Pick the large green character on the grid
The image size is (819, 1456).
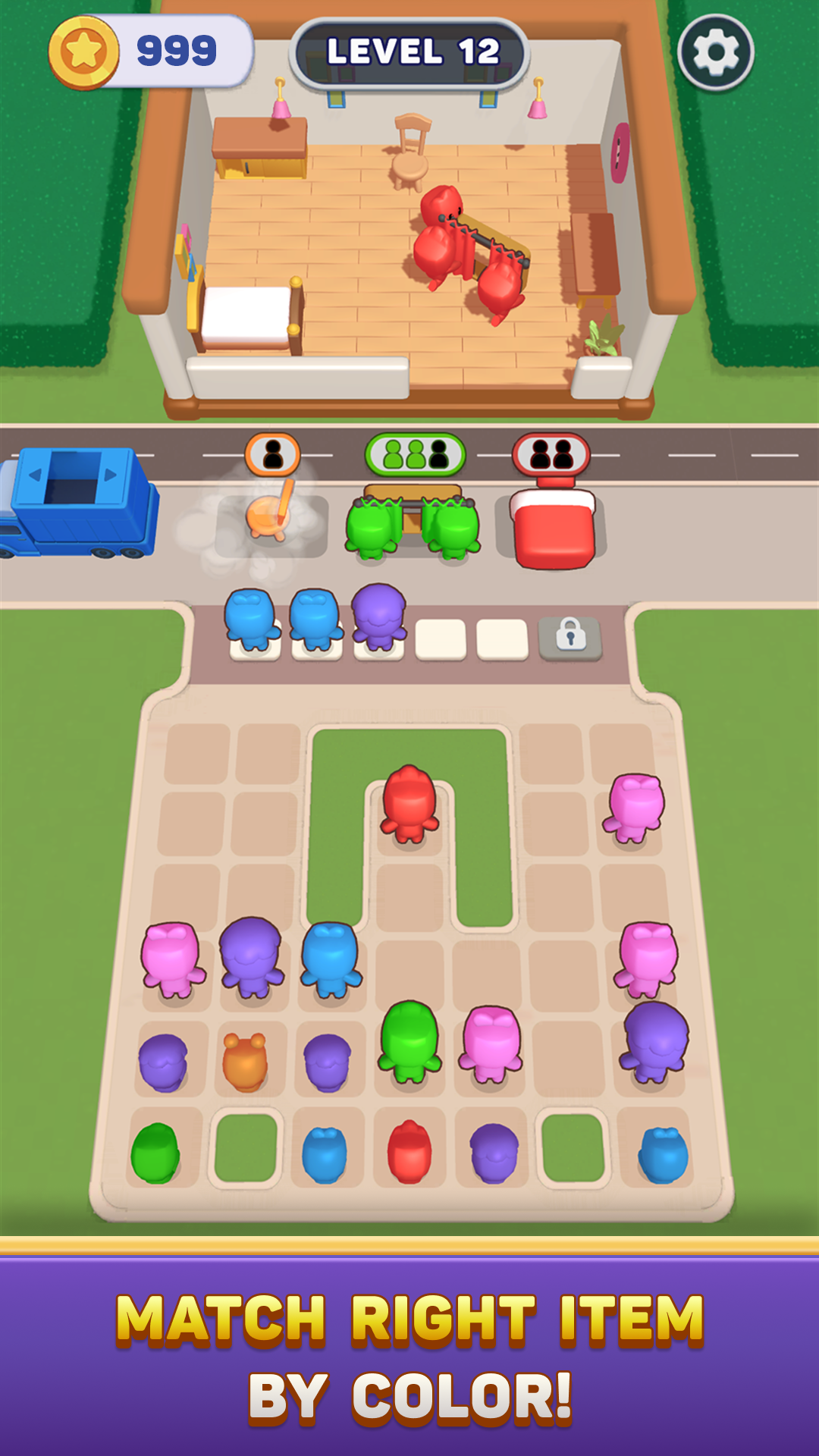click(409, 1041)
